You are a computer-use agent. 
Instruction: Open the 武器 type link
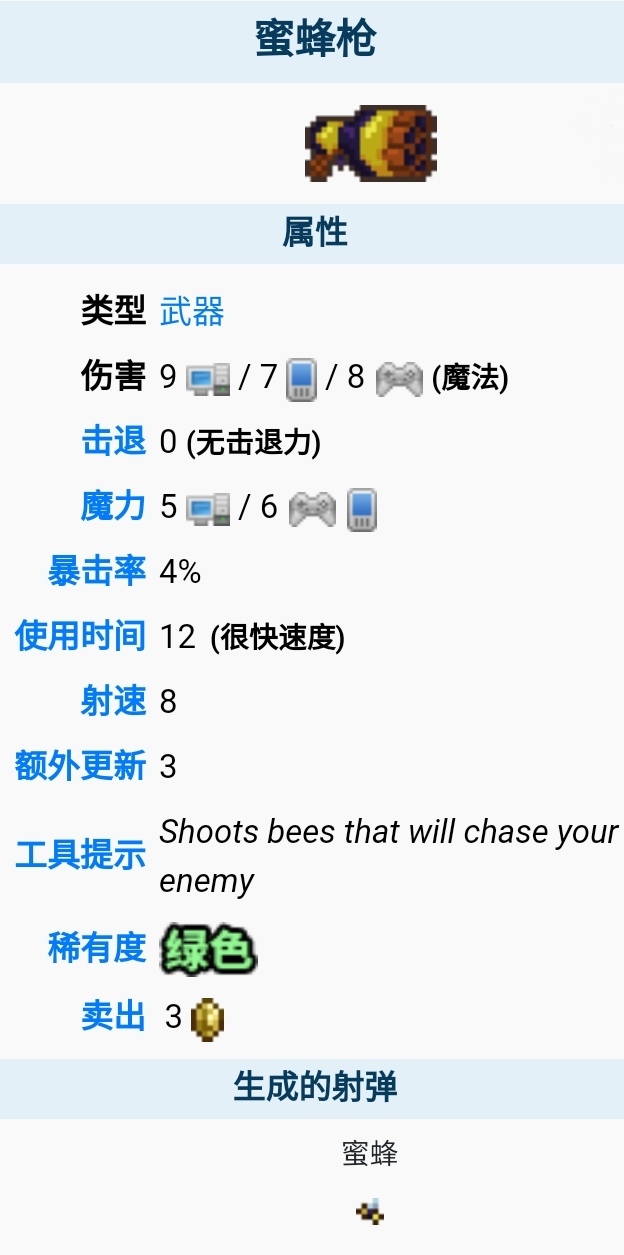[192, 312]
